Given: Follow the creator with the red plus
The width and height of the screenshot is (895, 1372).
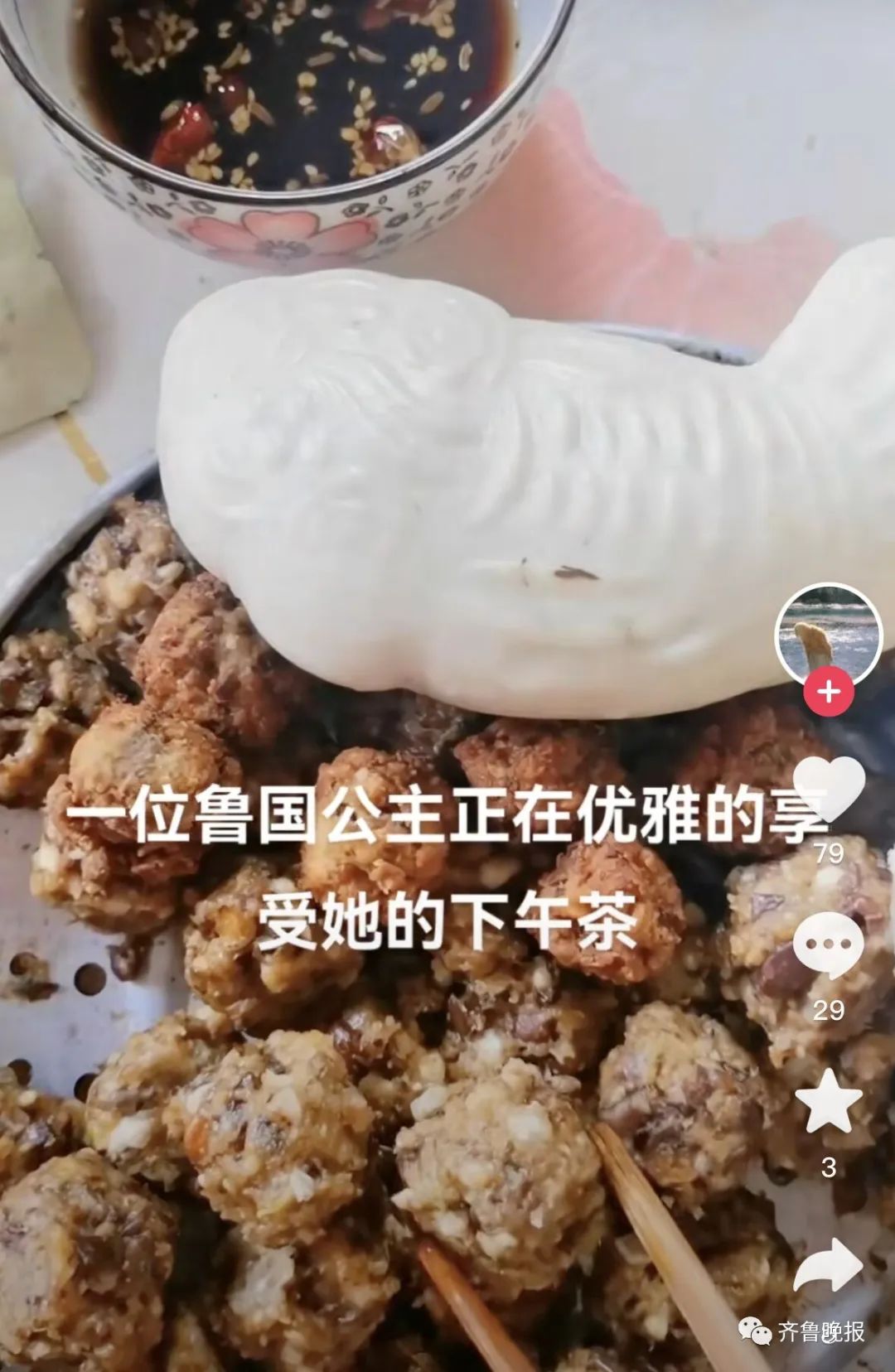Looking at the screenshot, I should click(x=829, y=691).
